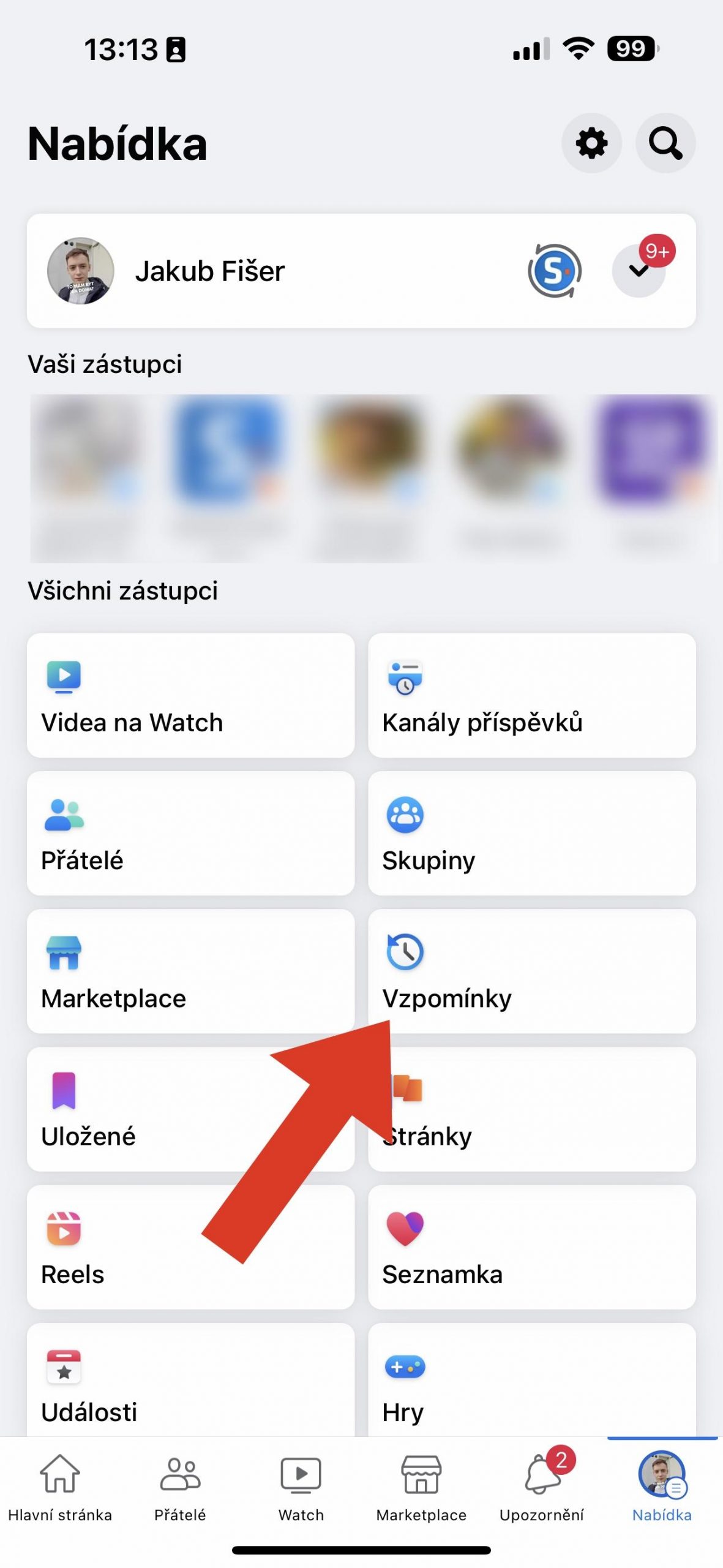
Task: Expand the profile switcher chevron
Action: click(x=639, y=271)
